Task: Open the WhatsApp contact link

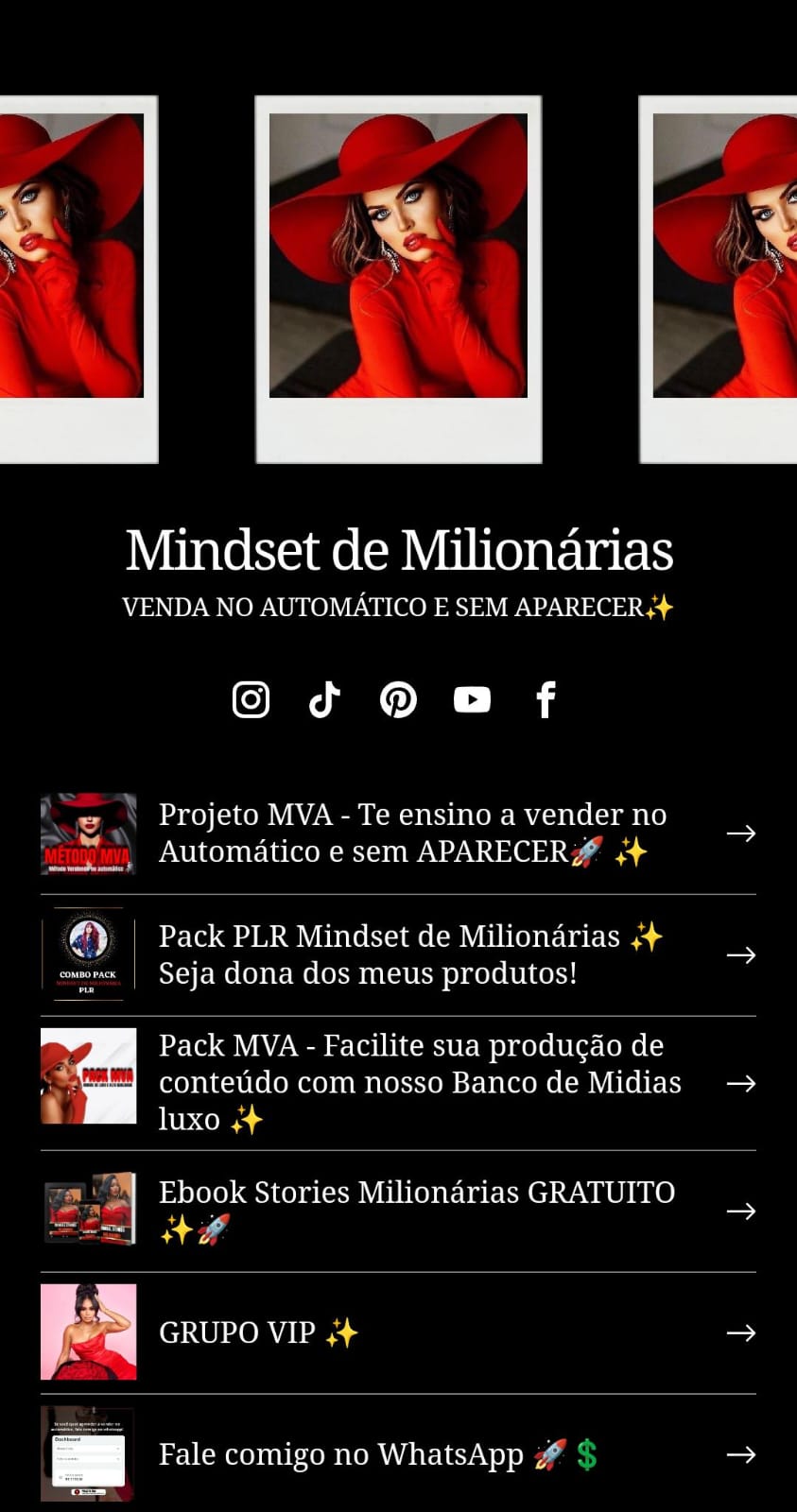Action: pyautogui.click(x=376, y=1455)
